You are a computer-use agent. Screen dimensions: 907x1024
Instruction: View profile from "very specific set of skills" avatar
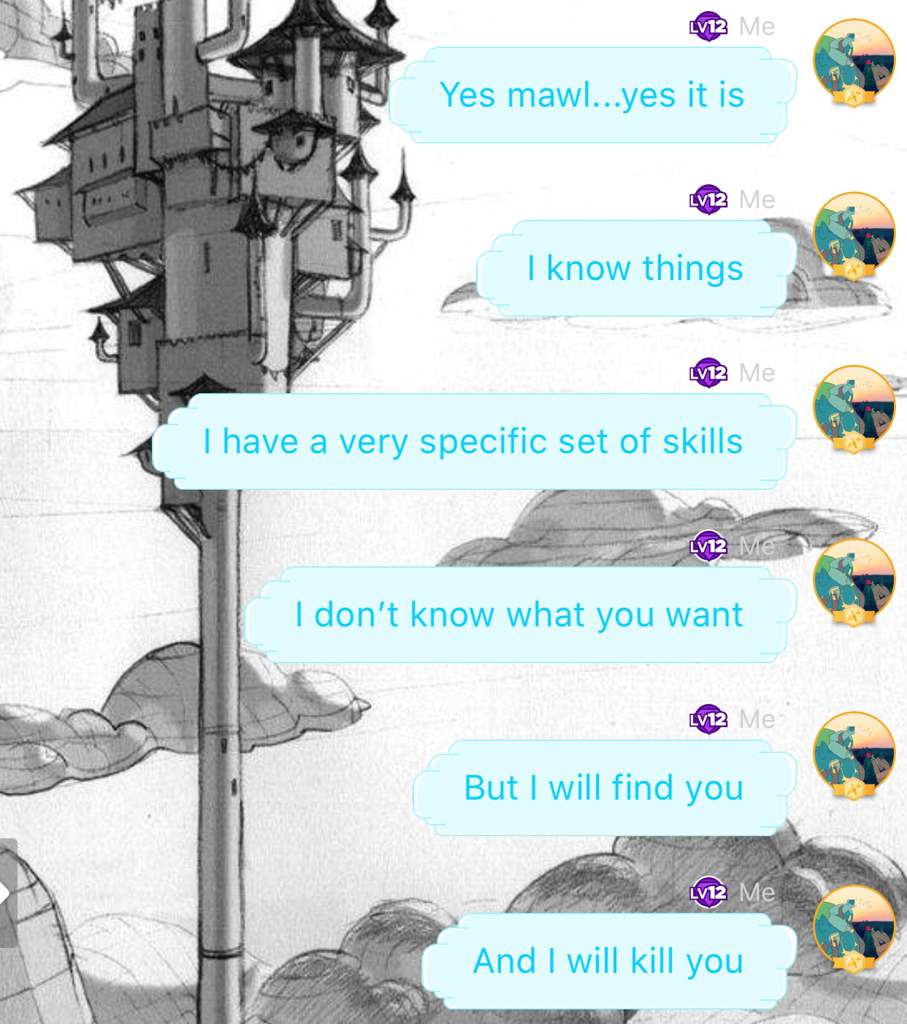853,406
